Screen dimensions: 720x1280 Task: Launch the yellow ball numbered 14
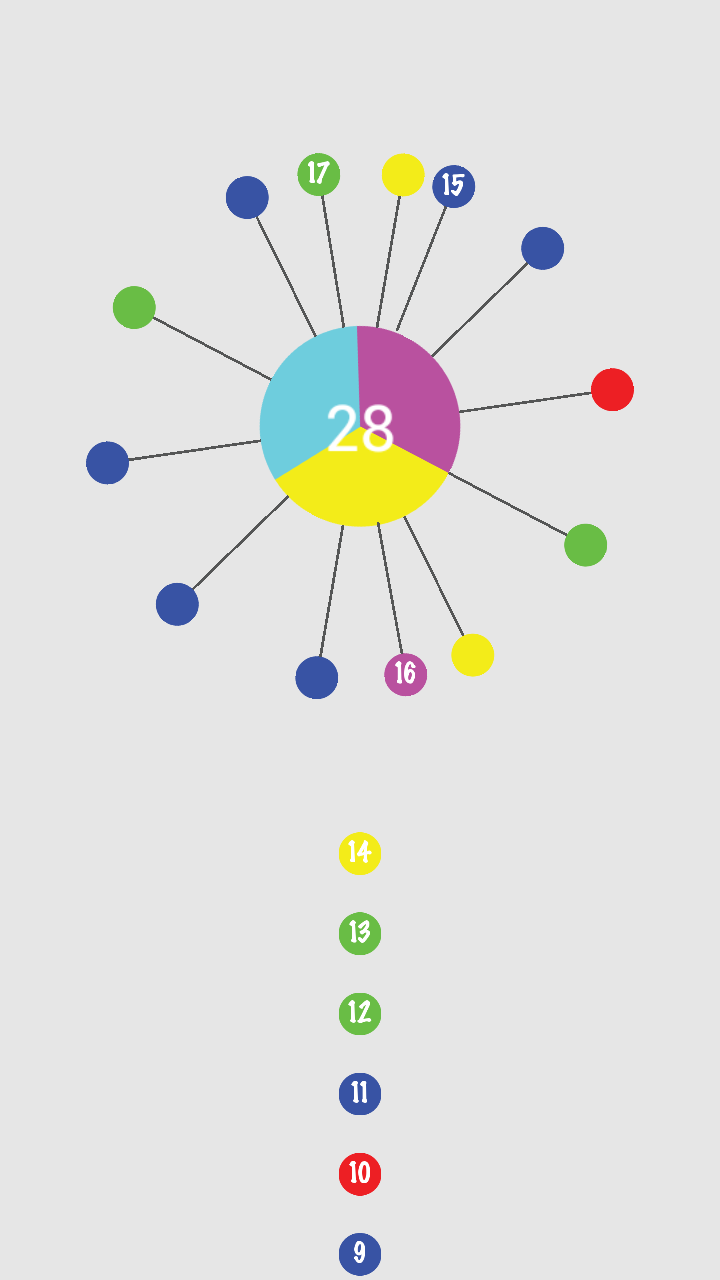pyautogui.click(x=360, y=853)
